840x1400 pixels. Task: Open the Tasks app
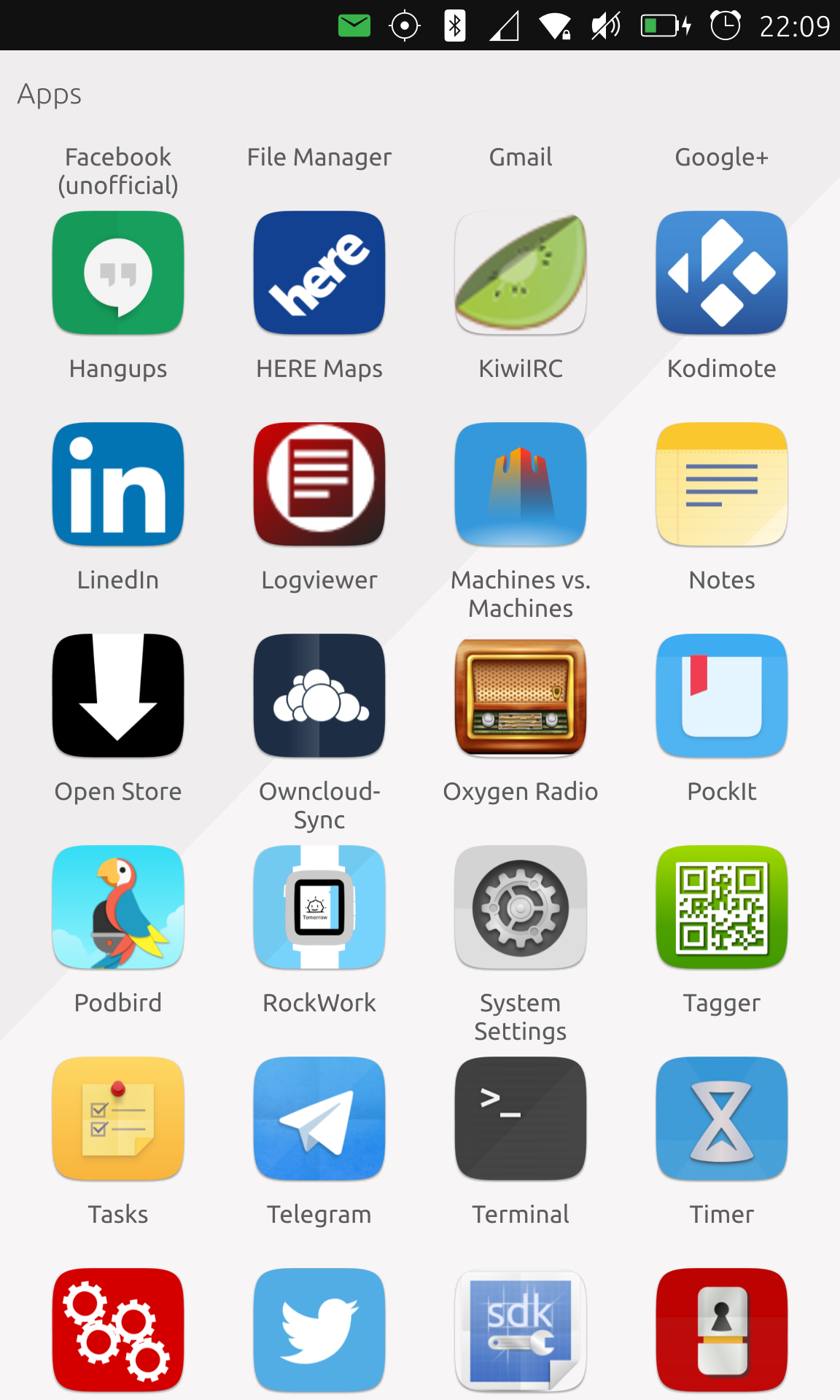click(118, 1119)
